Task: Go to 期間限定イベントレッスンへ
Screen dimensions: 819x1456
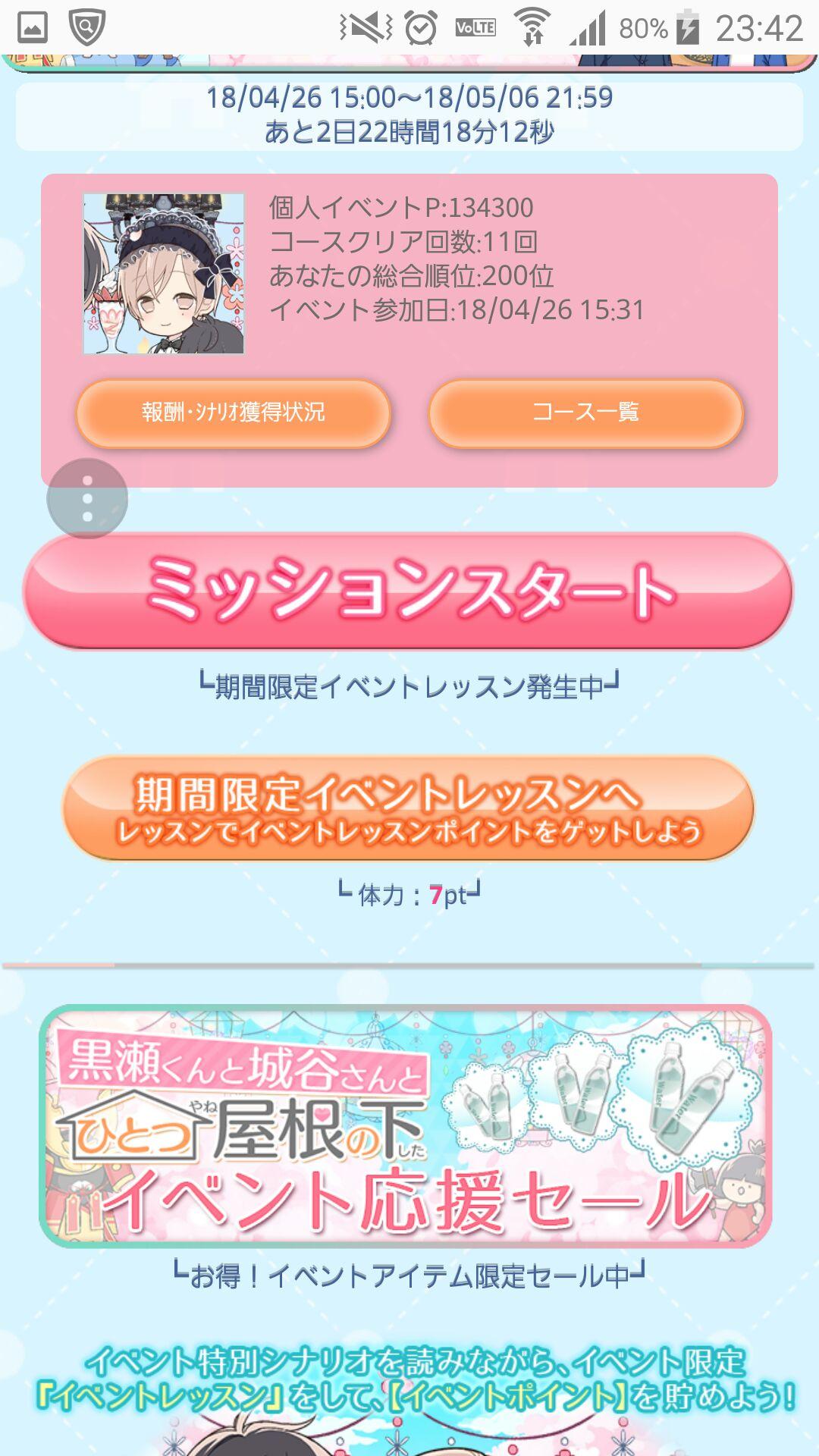Action: pos(408,808)
